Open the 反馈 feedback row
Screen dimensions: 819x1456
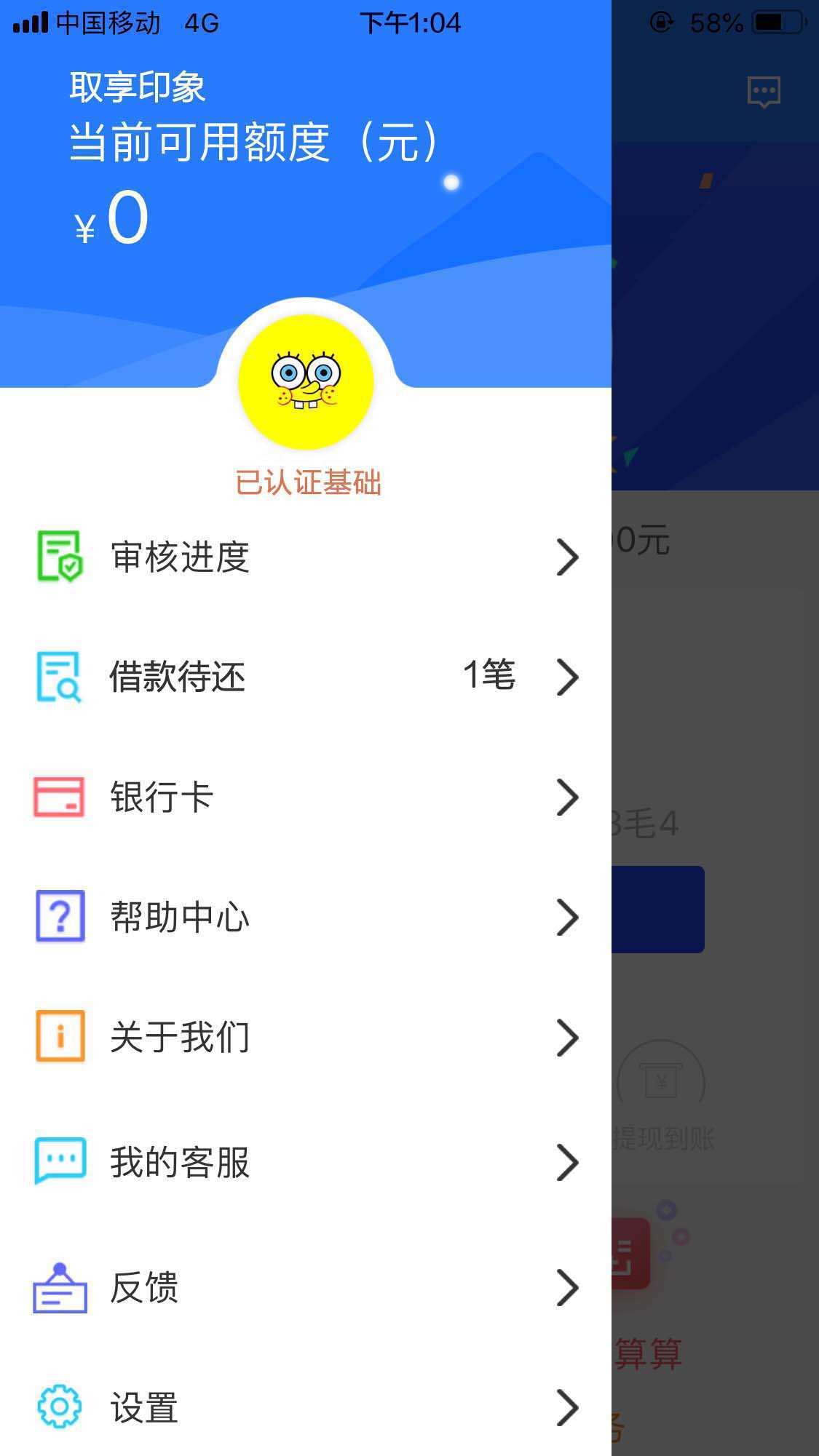306,1287
